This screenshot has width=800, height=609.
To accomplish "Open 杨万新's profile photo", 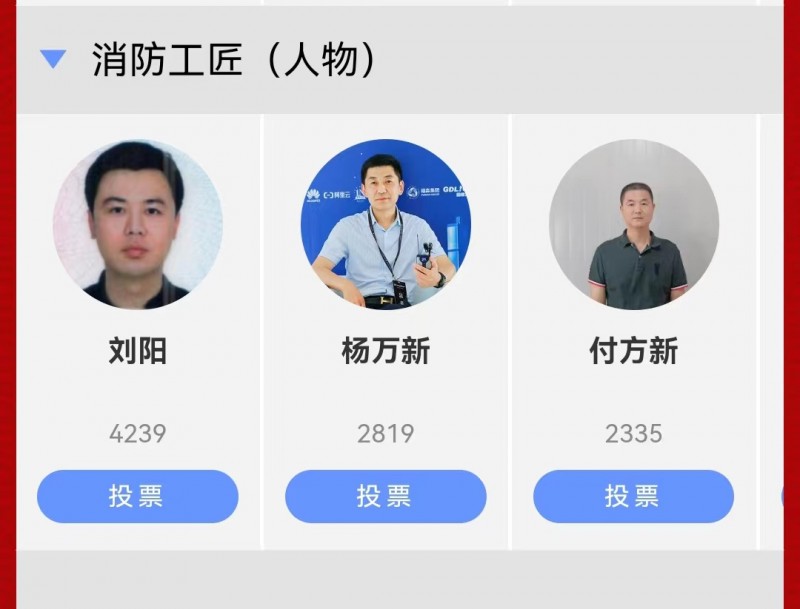I will 385,224.
